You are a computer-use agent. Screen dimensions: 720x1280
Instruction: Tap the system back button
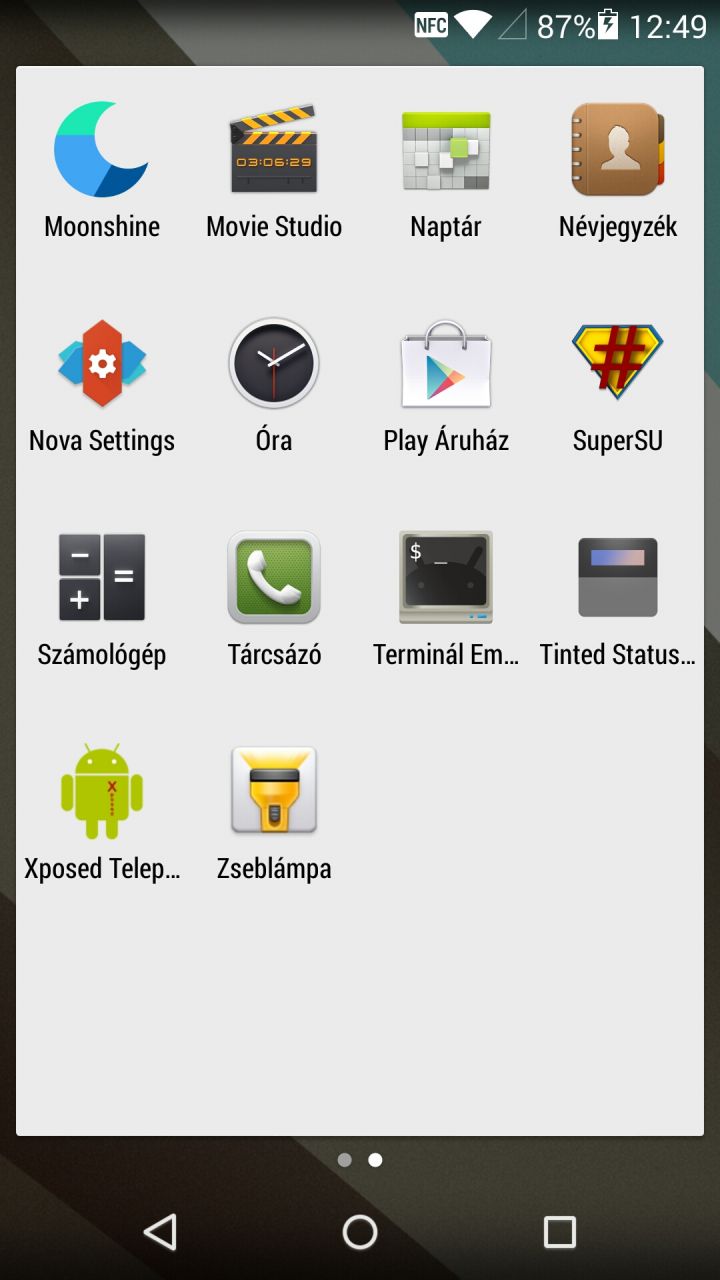(x=160, y=1232)
